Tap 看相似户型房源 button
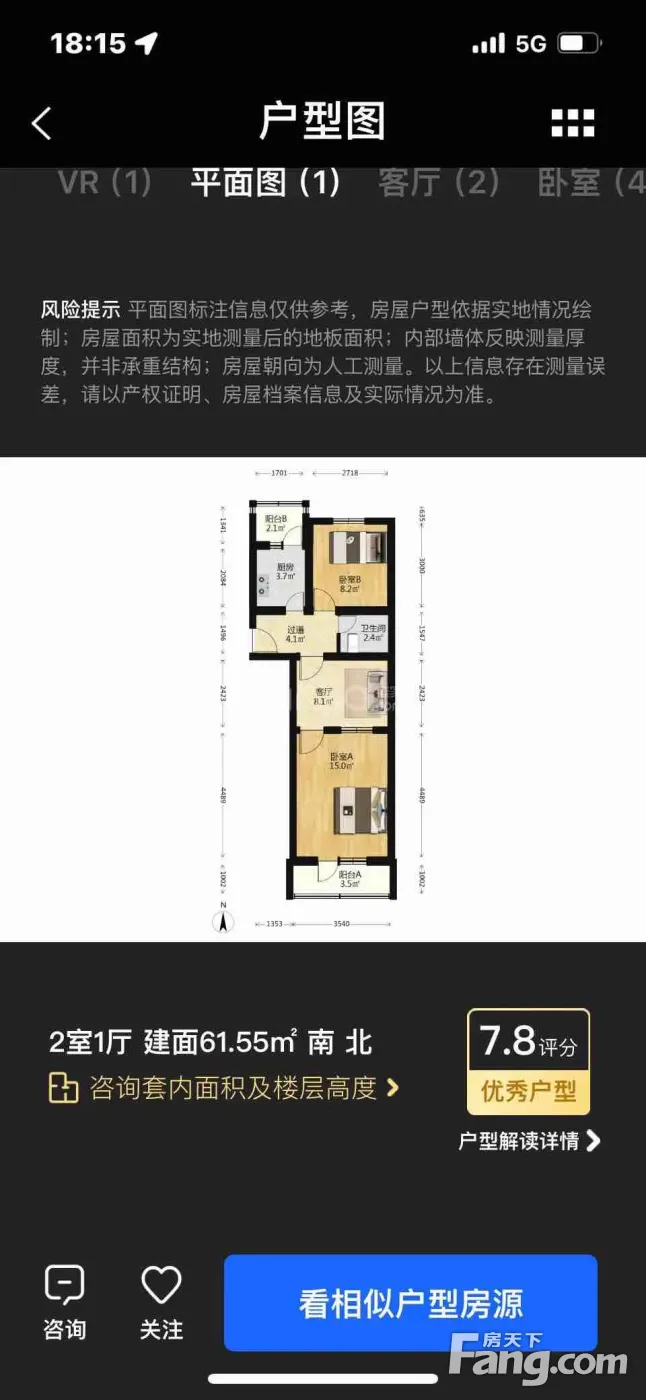This screenshot has width=646, height=1400. pos(410,1303)
